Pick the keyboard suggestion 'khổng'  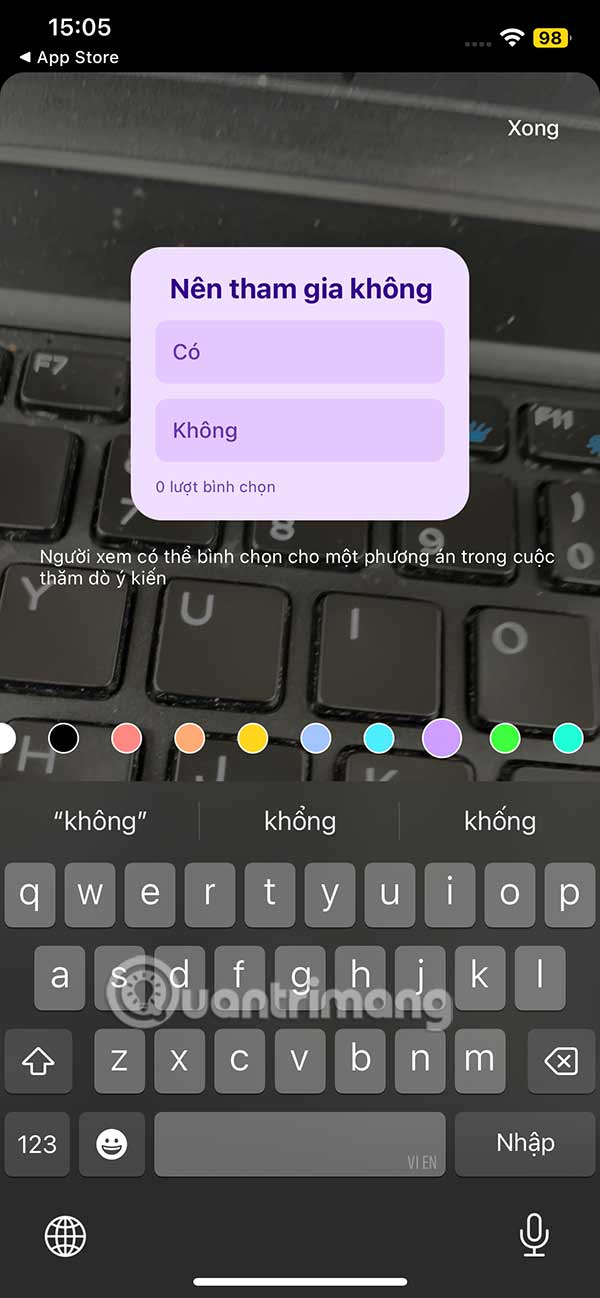(300, 822)
